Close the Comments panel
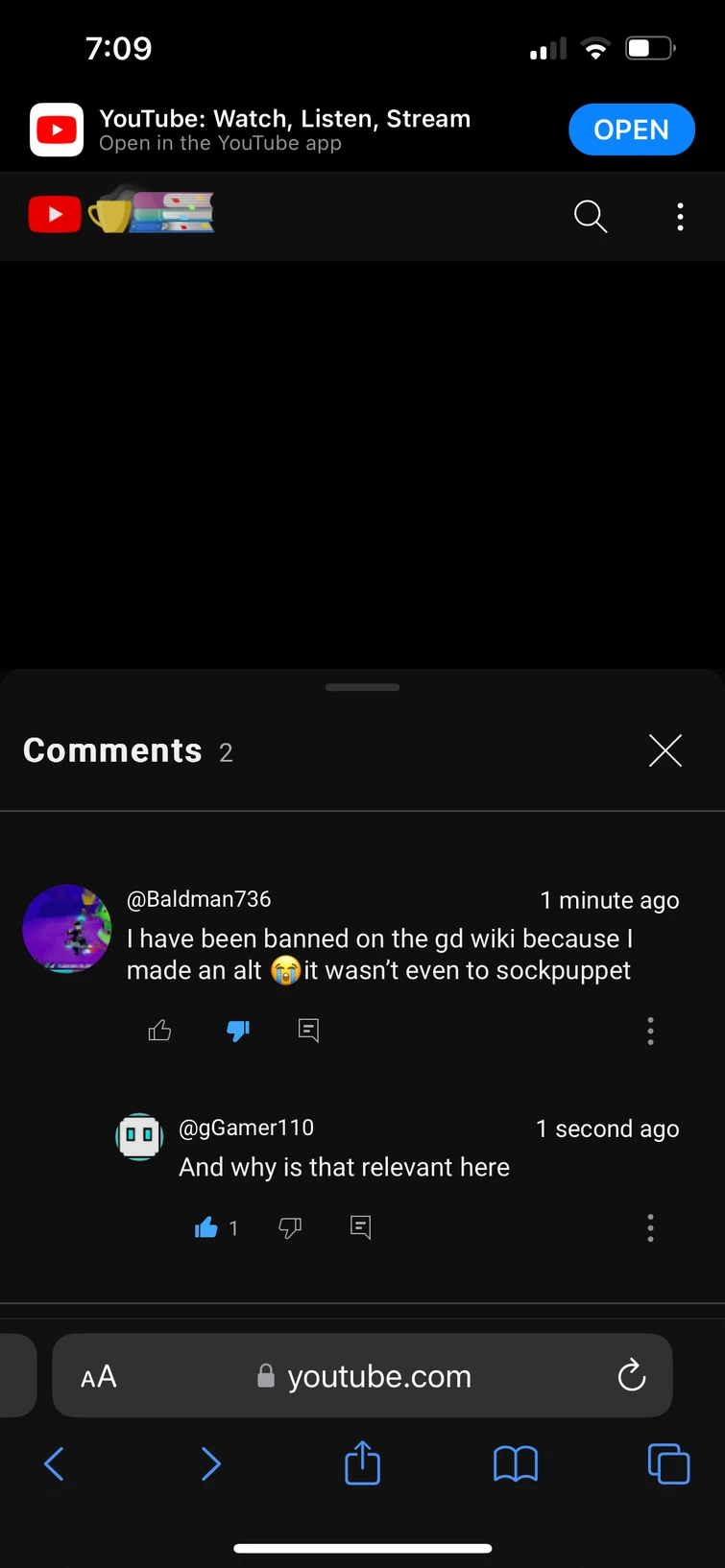725x1568 pixels. click(665, 750)
